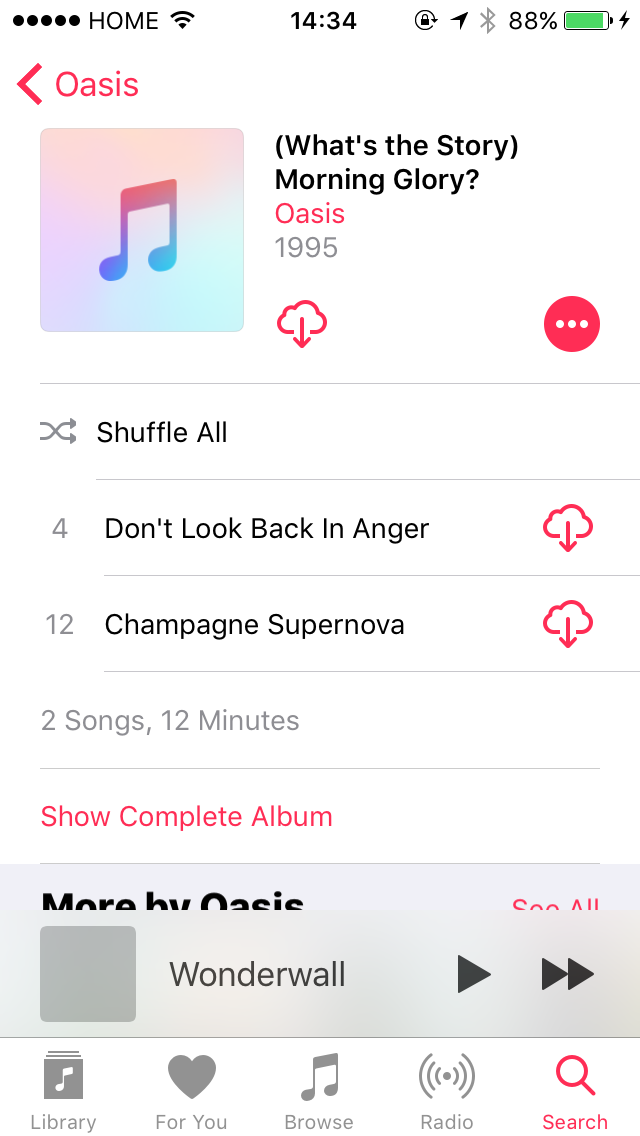Play Don't Look Back In Anger

pos(267,528)
